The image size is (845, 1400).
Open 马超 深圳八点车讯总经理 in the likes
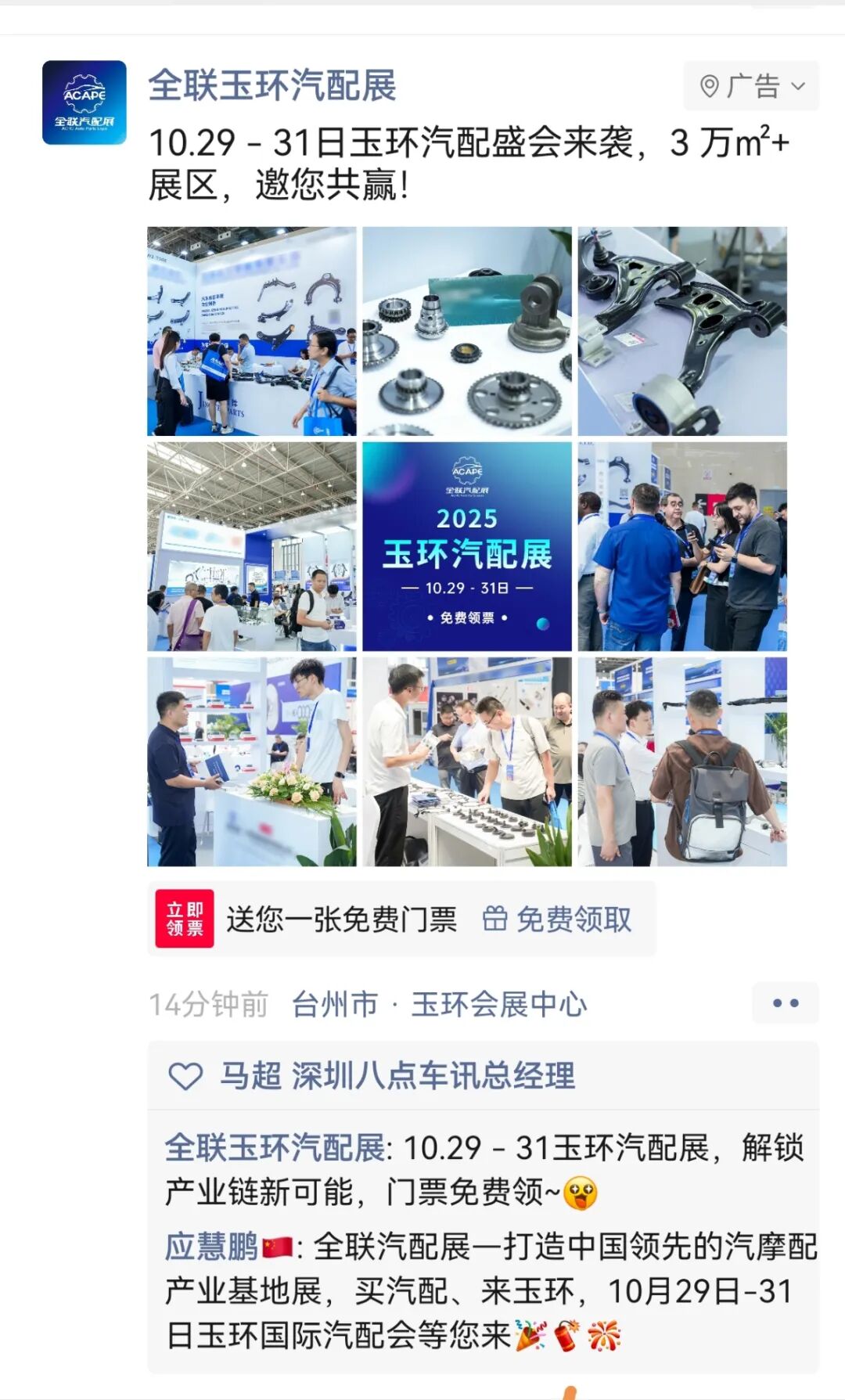tap(397, 1075)
